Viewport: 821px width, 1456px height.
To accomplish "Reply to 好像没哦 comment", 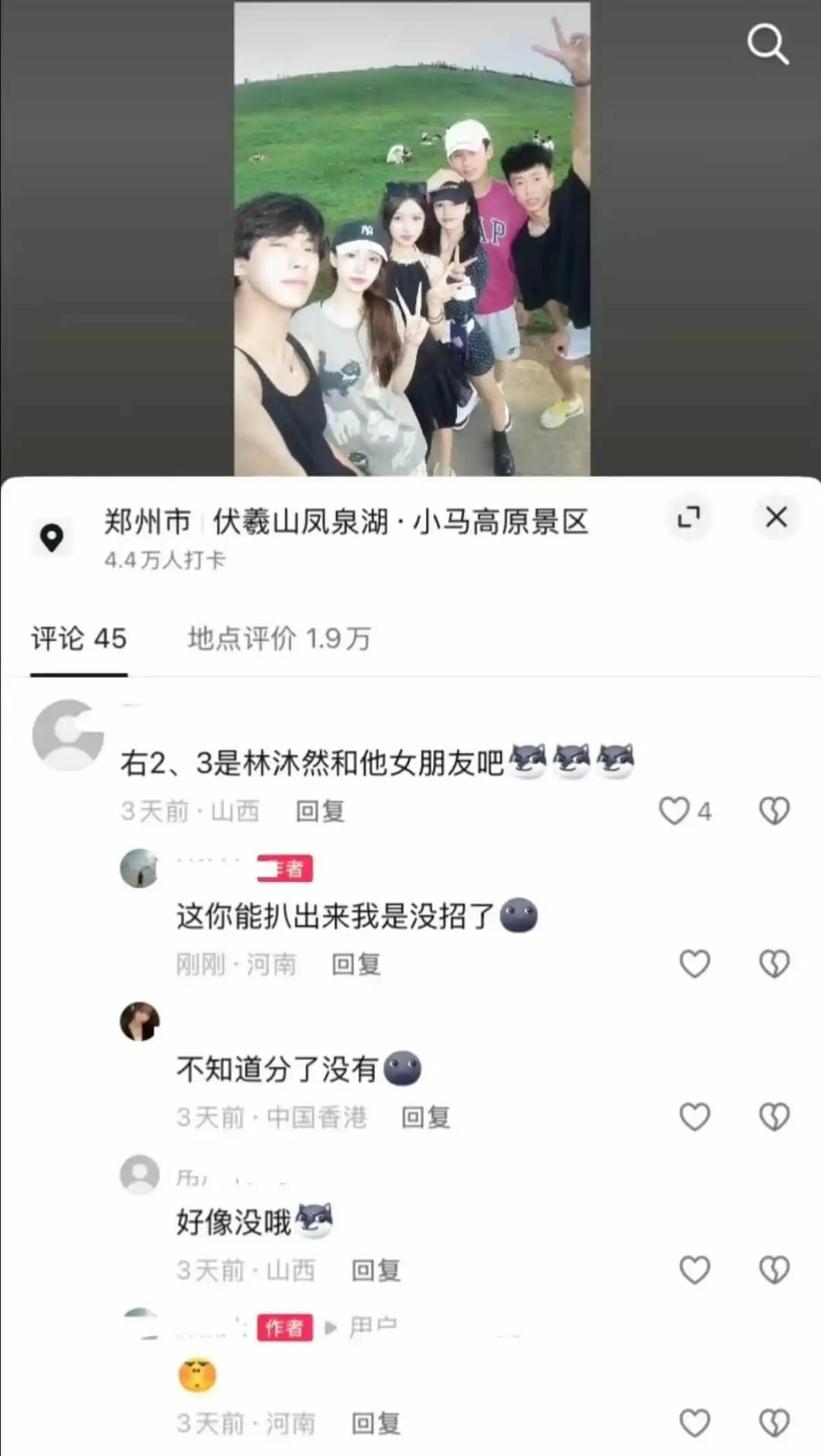I will [376, 1271].
